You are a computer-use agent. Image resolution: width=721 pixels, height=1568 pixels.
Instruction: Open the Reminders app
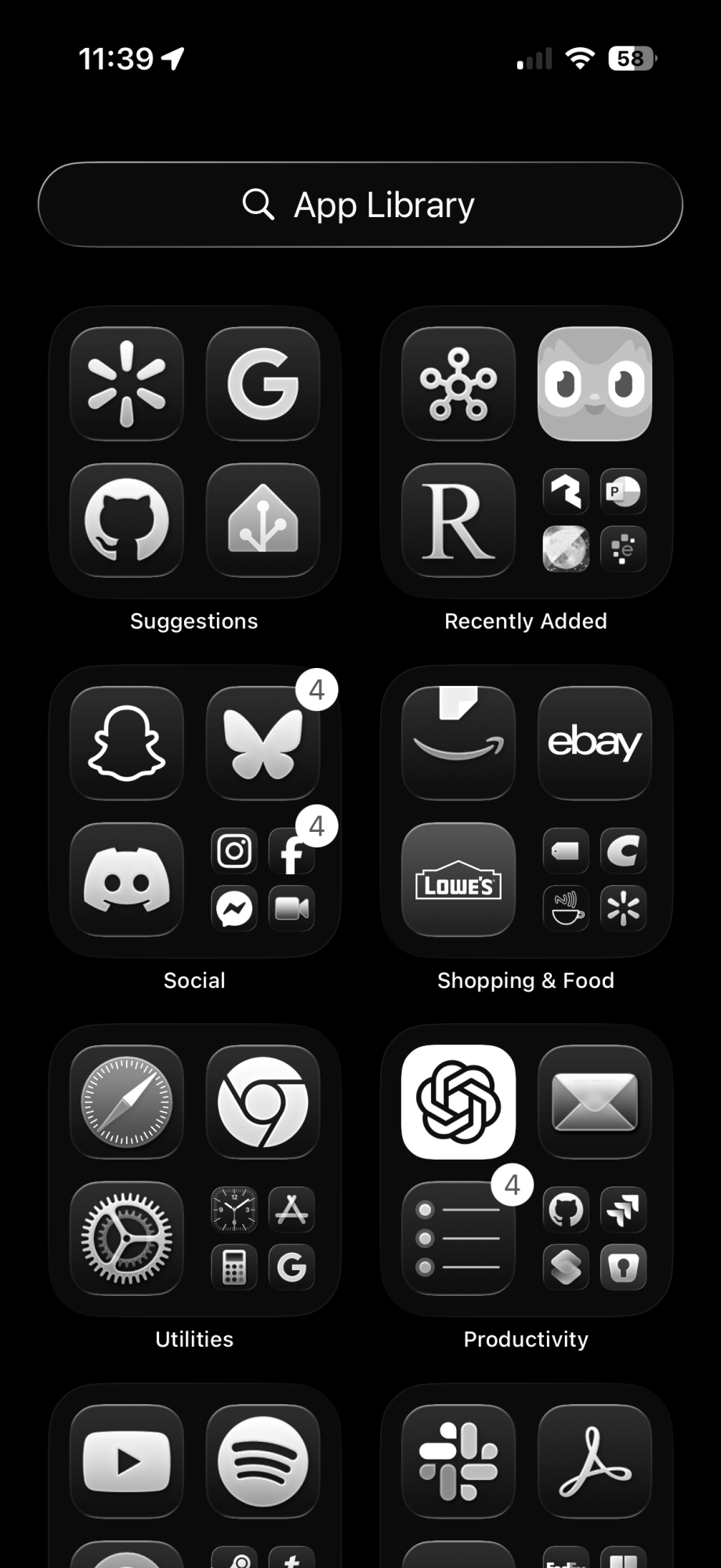tap(458, 1238)
